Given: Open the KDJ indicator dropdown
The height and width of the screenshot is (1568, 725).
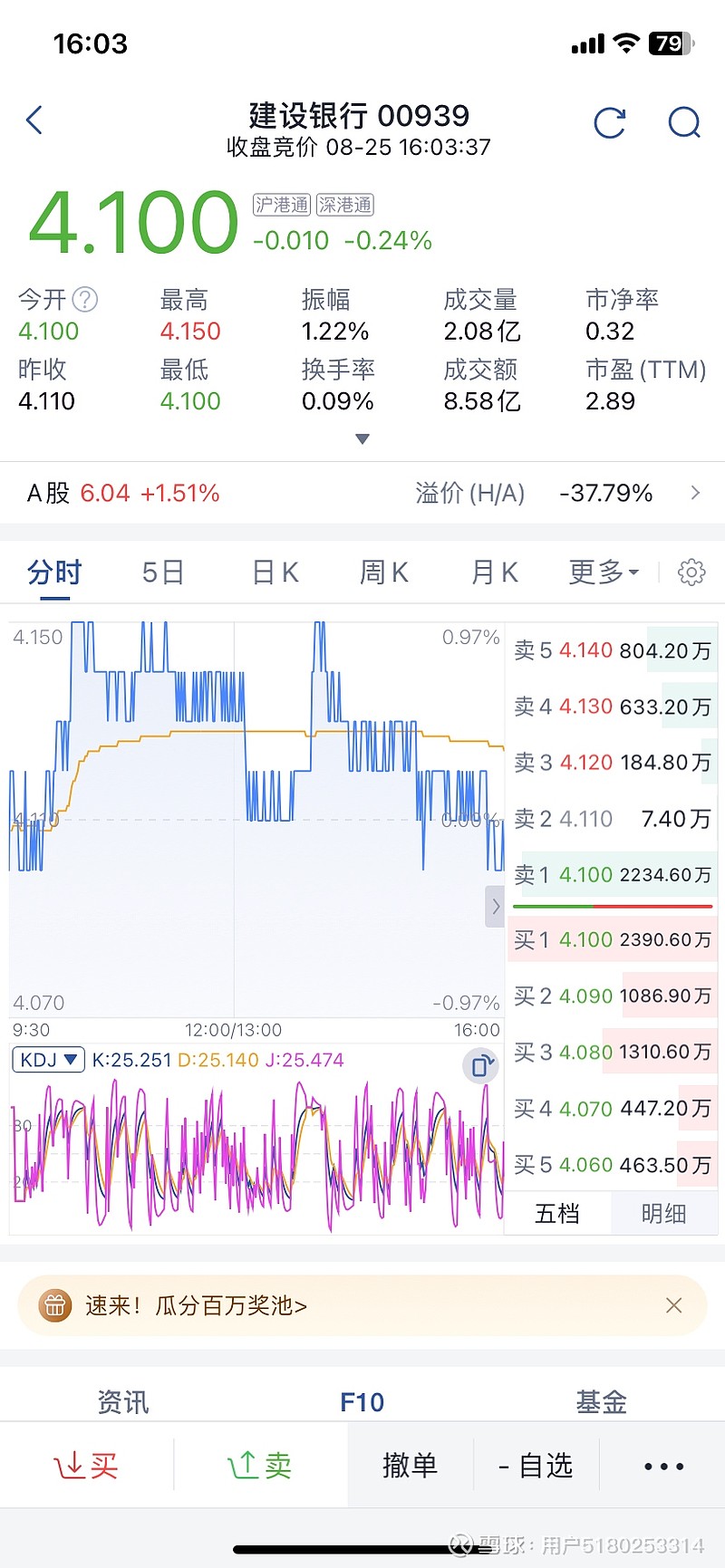Looking at the screenshot, I should tap(49, 1059).
